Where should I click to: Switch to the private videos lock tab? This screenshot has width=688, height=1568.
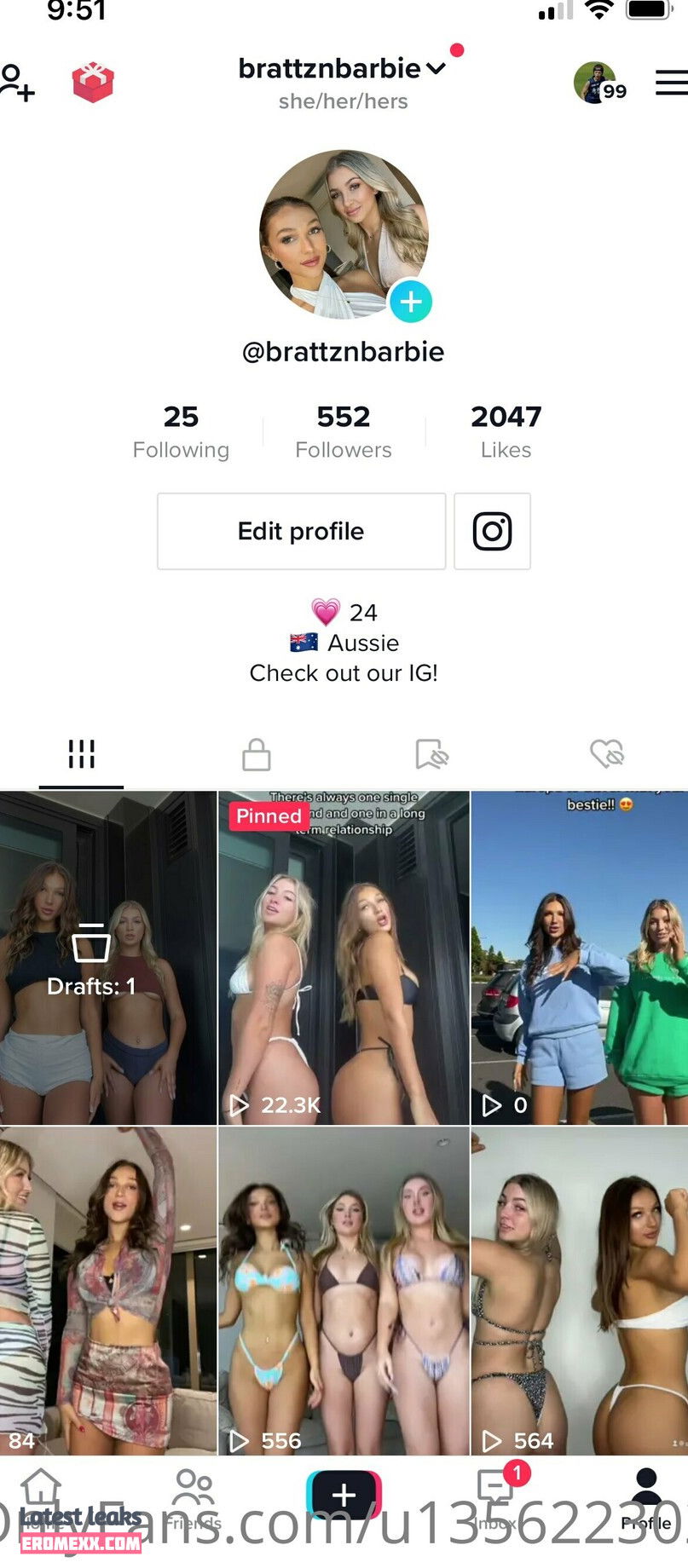click(x=256, y=754)
